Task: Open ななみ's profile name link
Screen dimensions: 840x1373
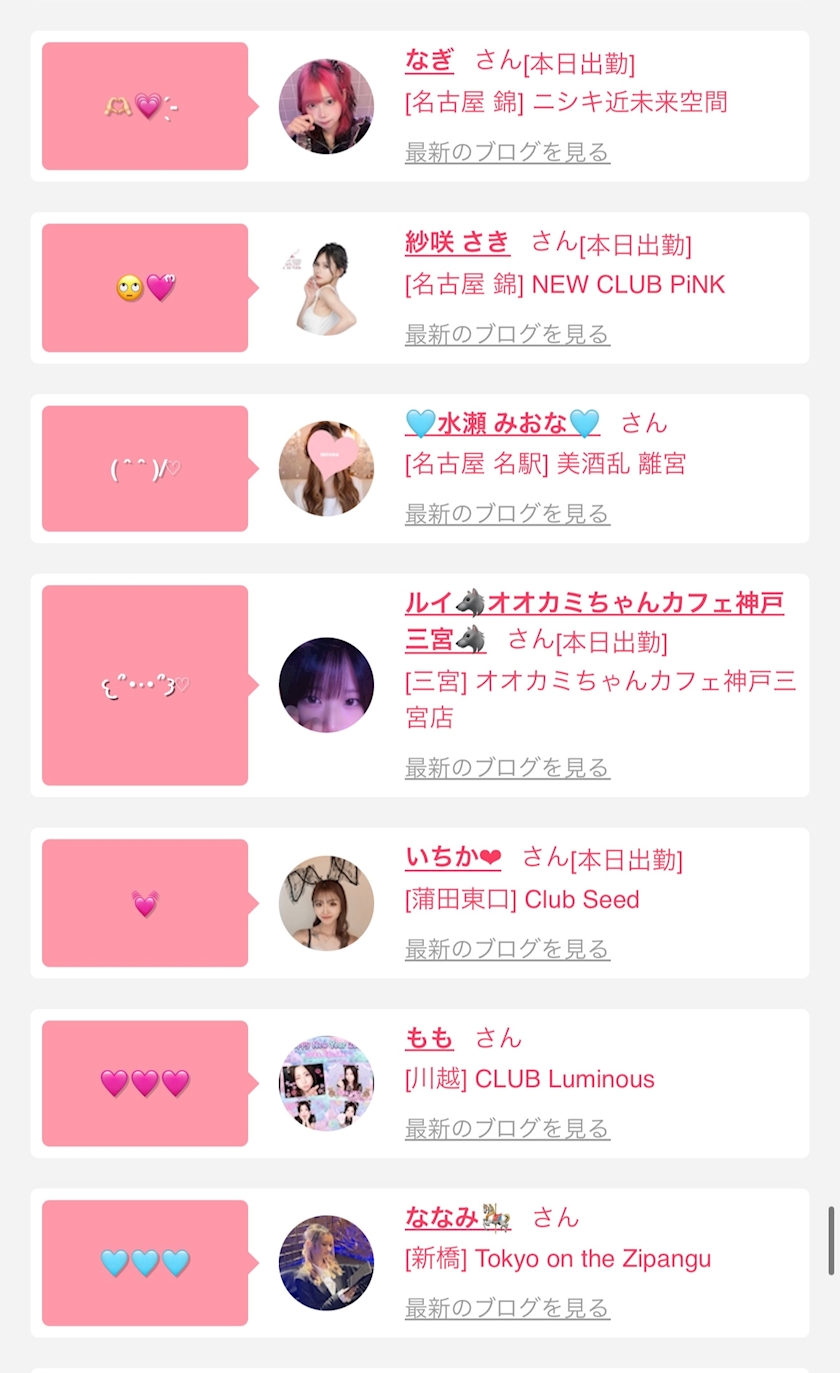Action: point(458,1217)
